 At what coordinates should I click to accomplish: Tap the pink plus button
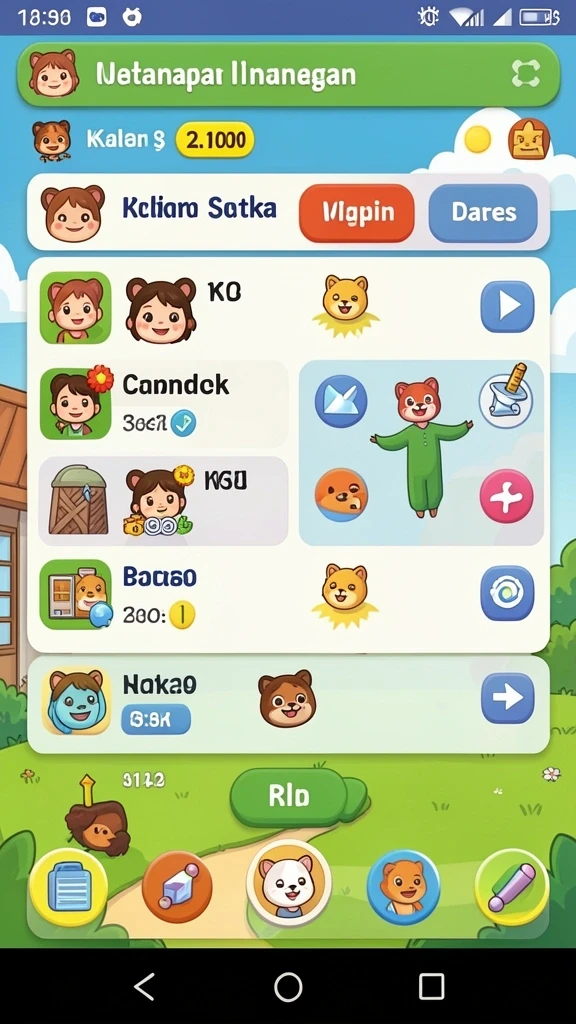coord(506,496)
